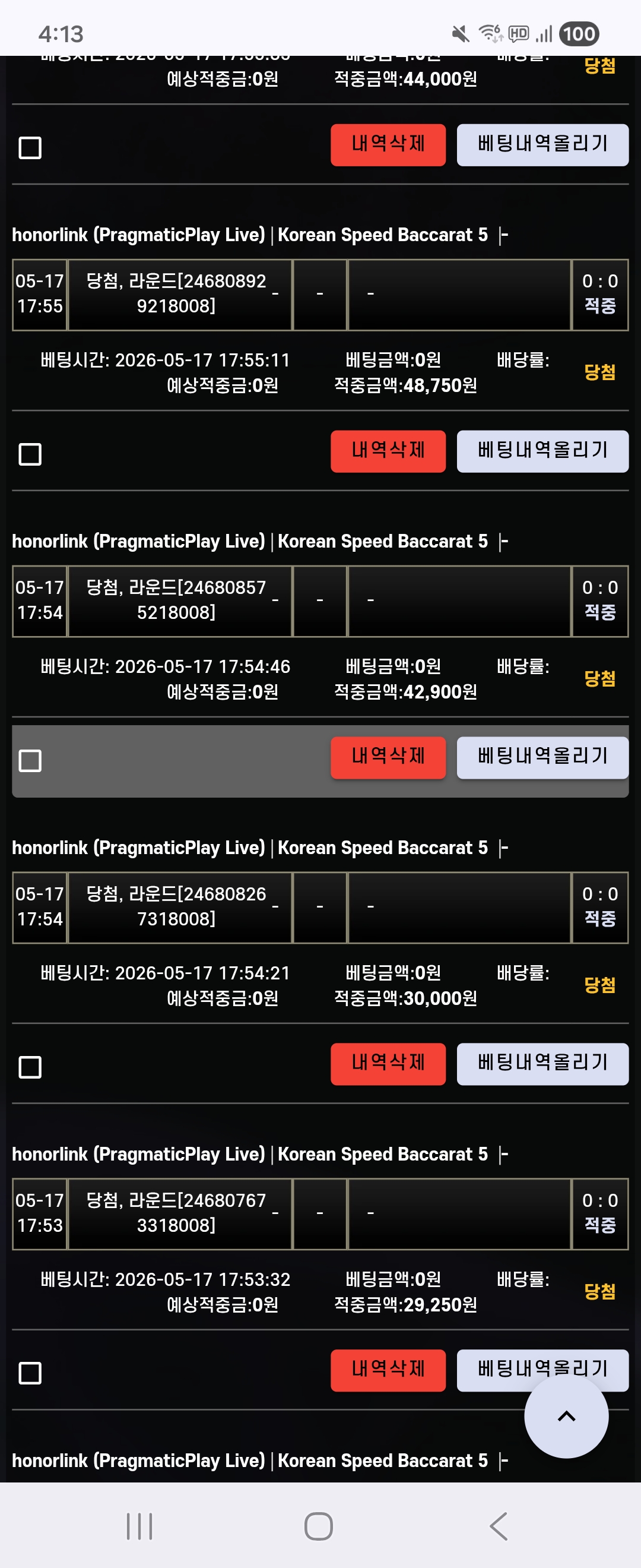Image resolution: width=641 pixels, height=1568 pixels.
Task: Mark the checkbox for the 30,000원 bet
Action: [30, 1067]
